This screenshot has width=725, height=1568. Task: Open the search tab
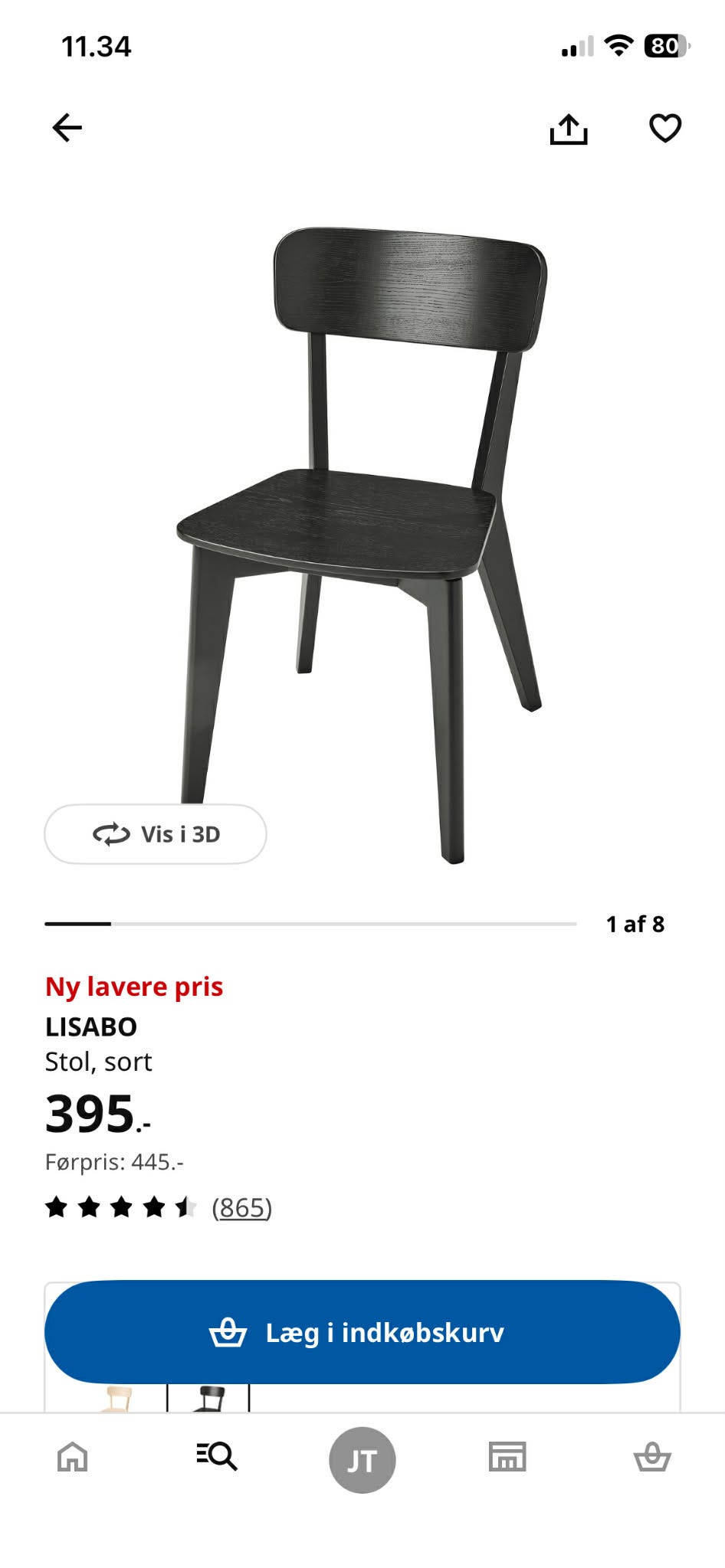[x=217, y=1455]
